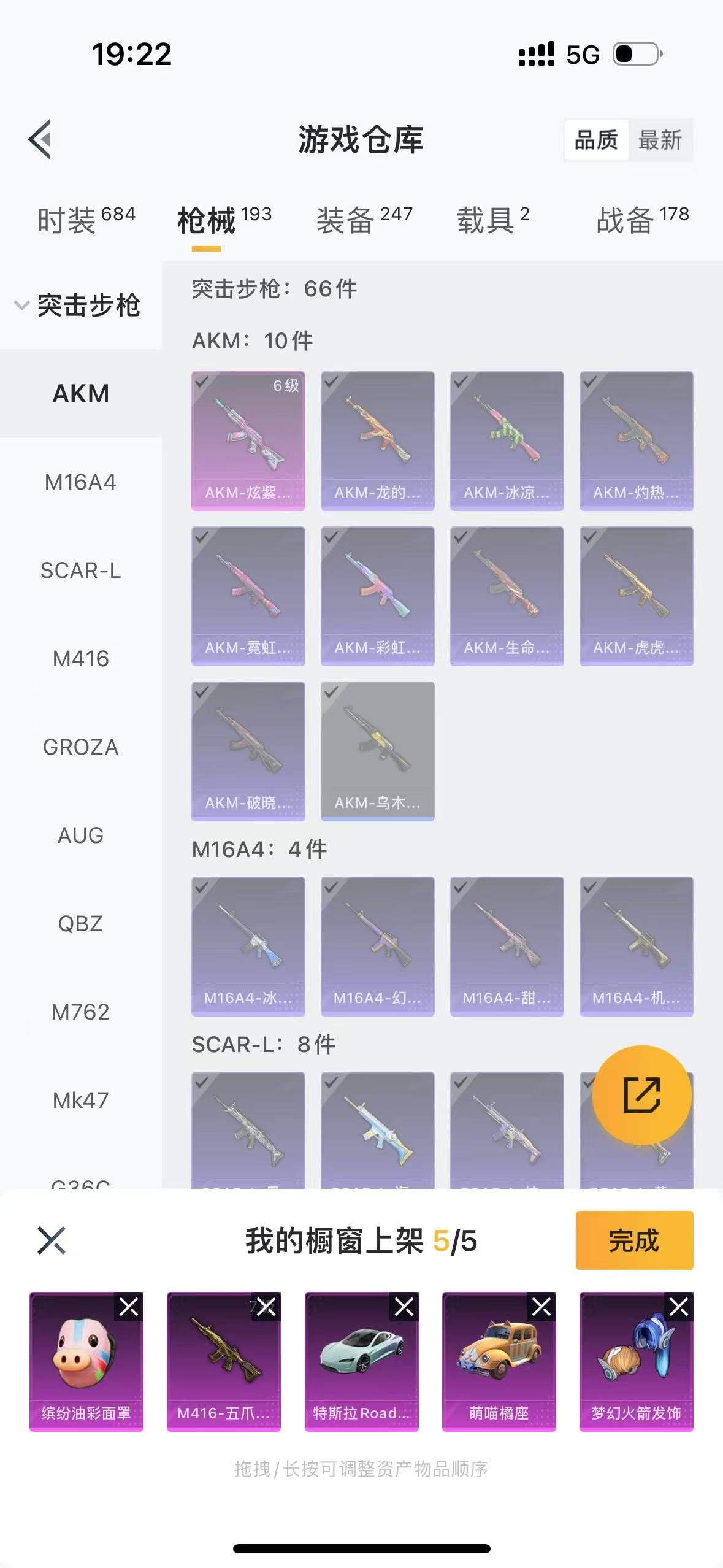Switch to the 时装 tab
The image size is (723, 1568).
(x=85, y=220)
